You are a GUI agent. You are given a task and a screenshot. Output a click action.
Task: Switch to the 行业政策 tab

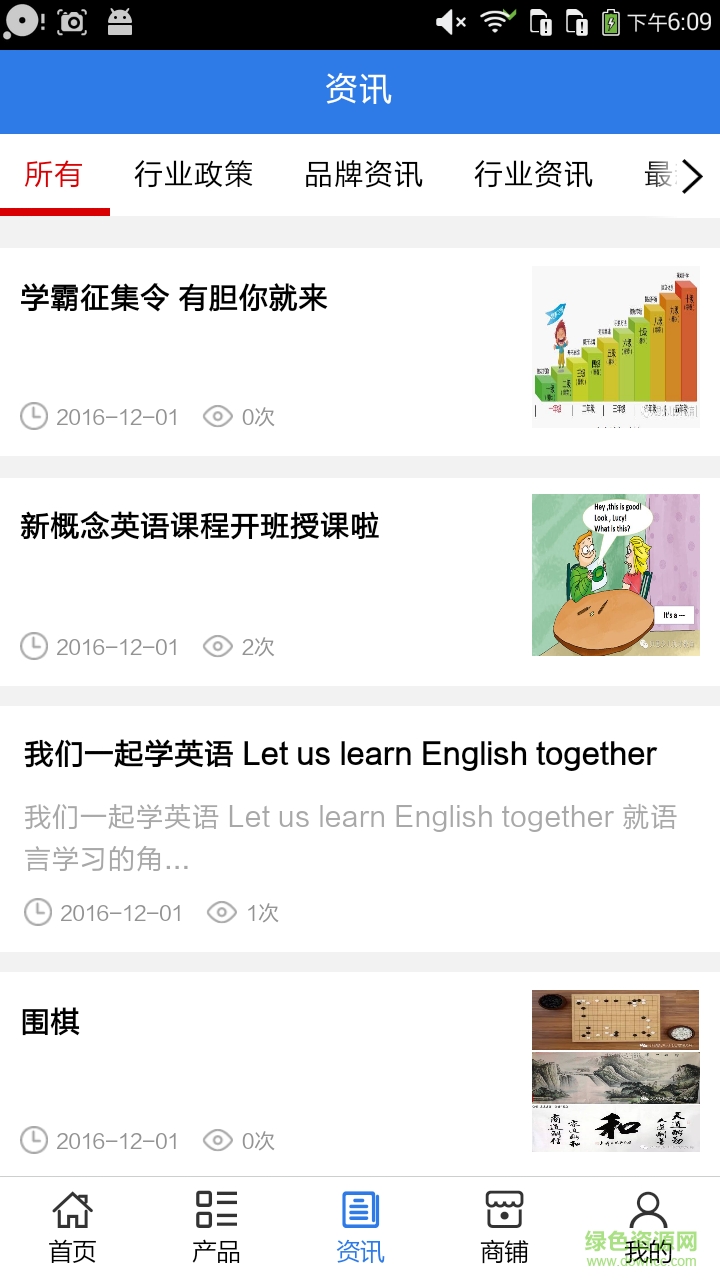[x=193, y=175]
